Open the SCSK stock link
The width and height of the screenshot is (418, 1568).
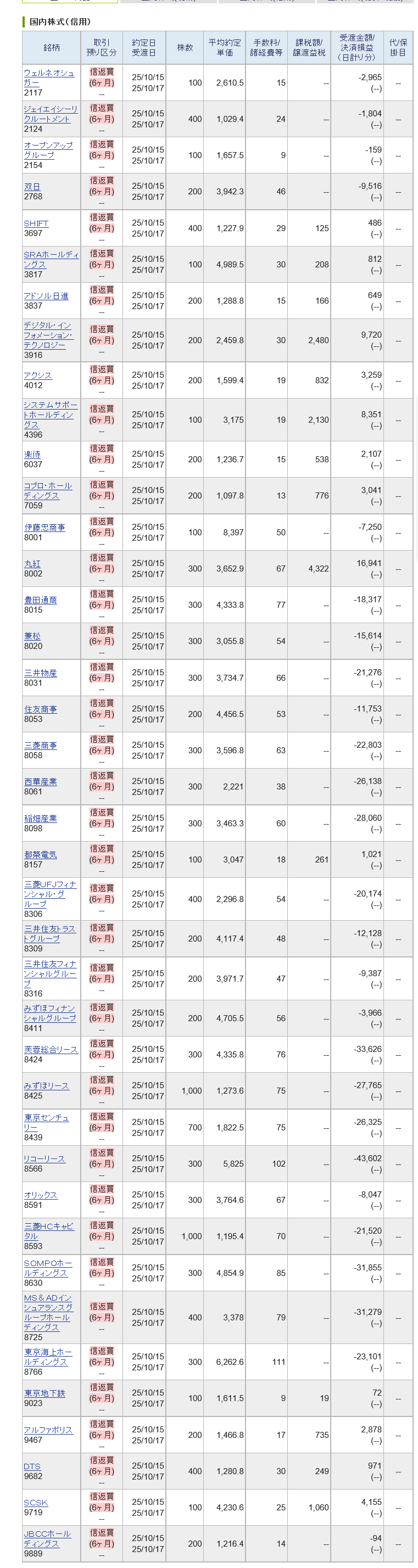tap(35, 1502)
